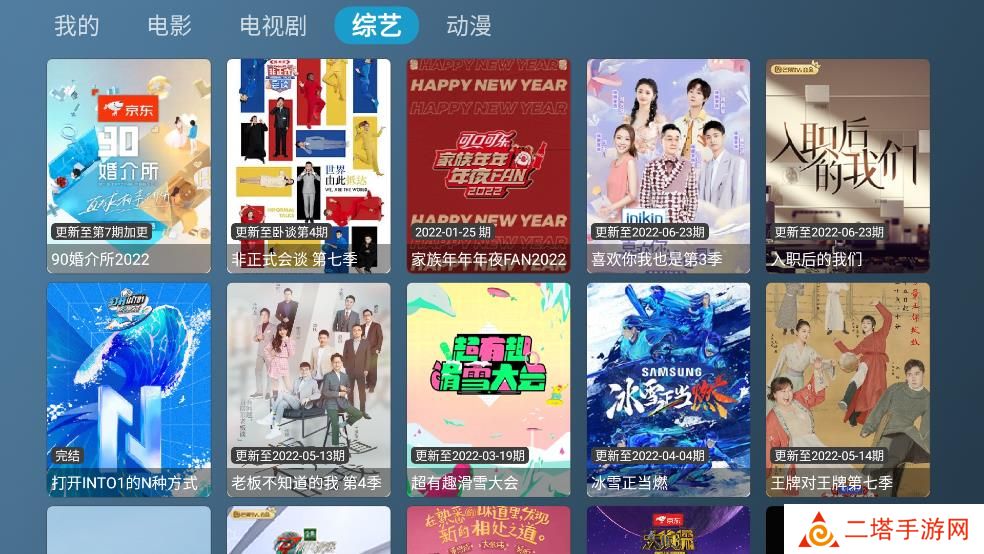Select 老板不知道的我 第4季
Viewport: 984px width, 554px height.
(309, 390)
